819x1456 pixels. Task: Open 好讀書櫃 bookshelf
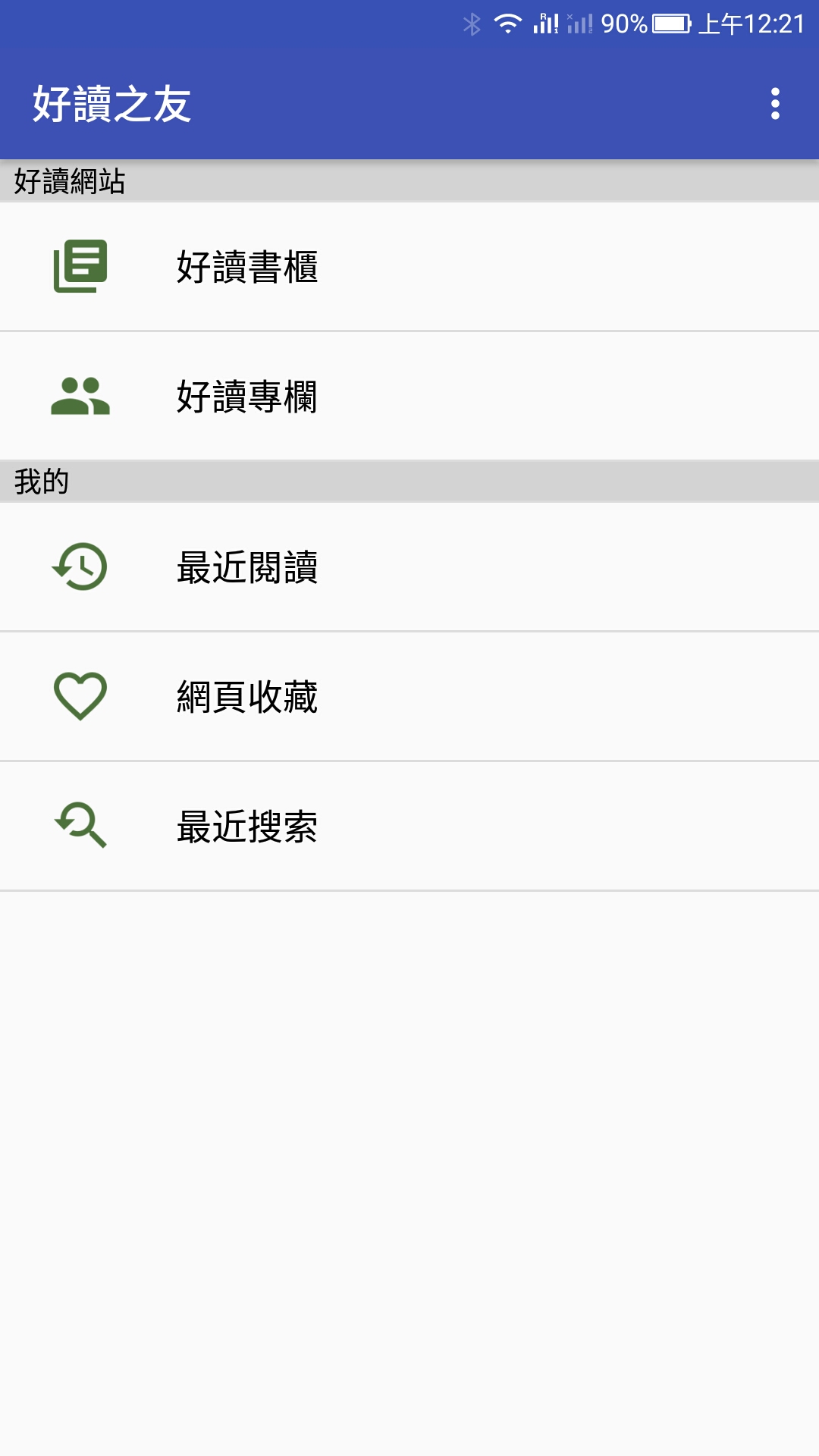(x=409, y=266)
